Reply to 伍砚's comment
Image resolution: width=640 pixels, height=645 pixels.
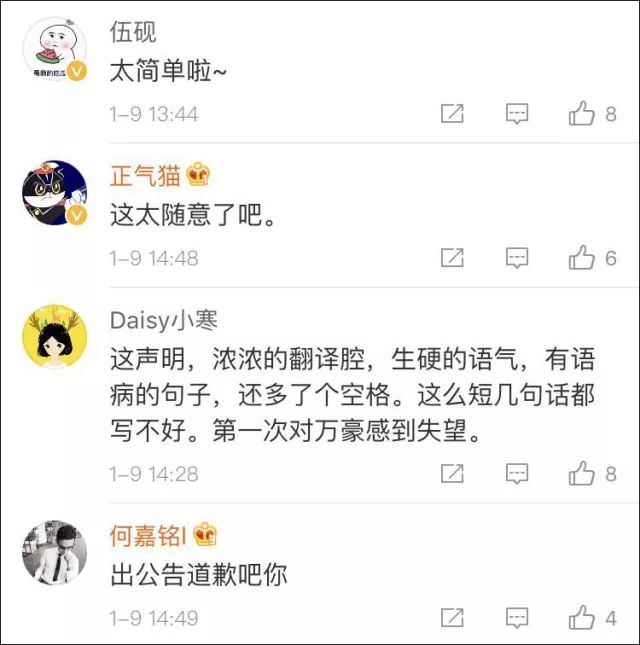coord(517,114)
